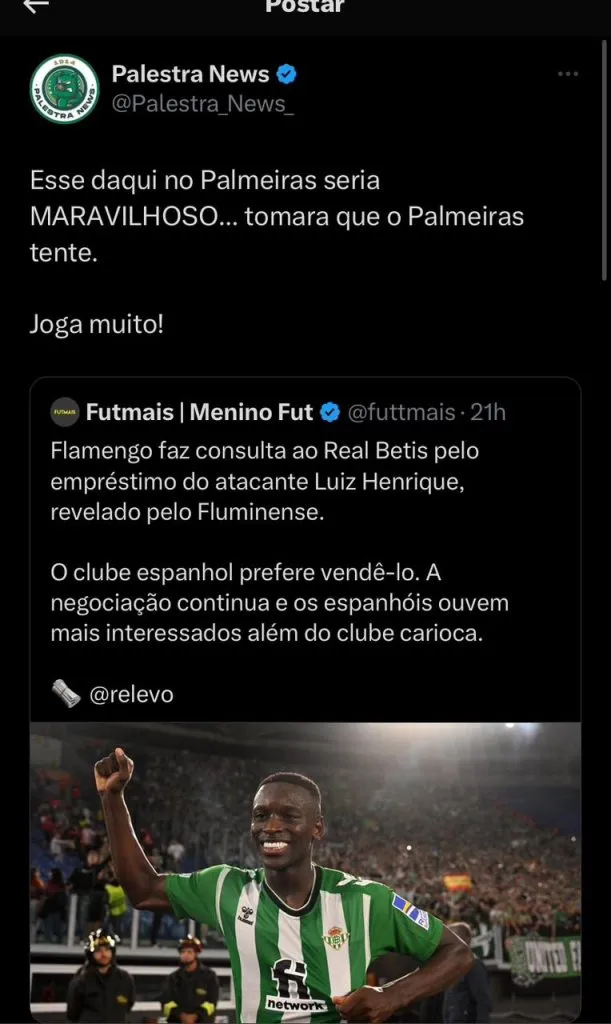Go back with the top arrow
The height and width of the screenshot is (1024, 611).
click(x=36, y=6)
